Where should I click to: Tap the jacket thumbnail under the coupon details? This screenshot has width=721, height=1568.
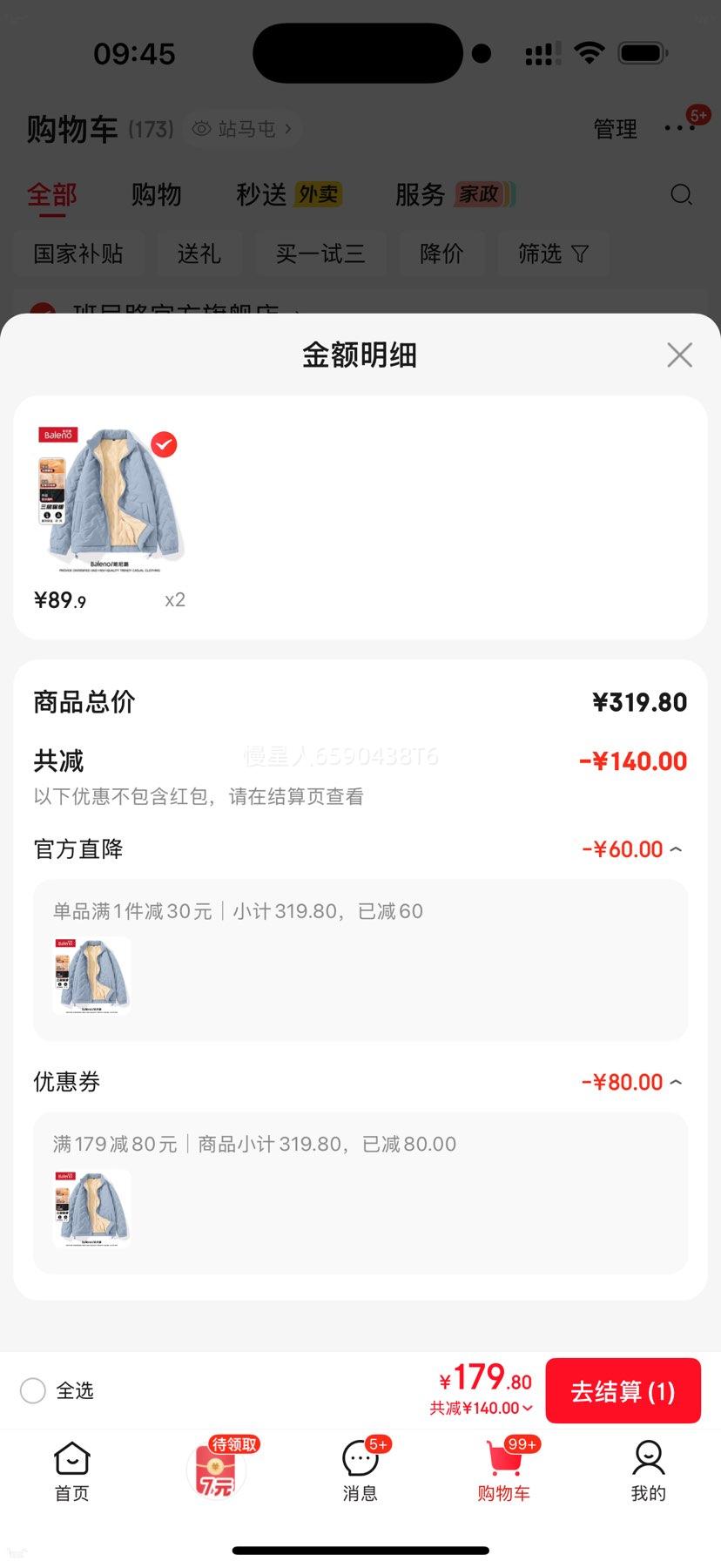click(91, 1209)
